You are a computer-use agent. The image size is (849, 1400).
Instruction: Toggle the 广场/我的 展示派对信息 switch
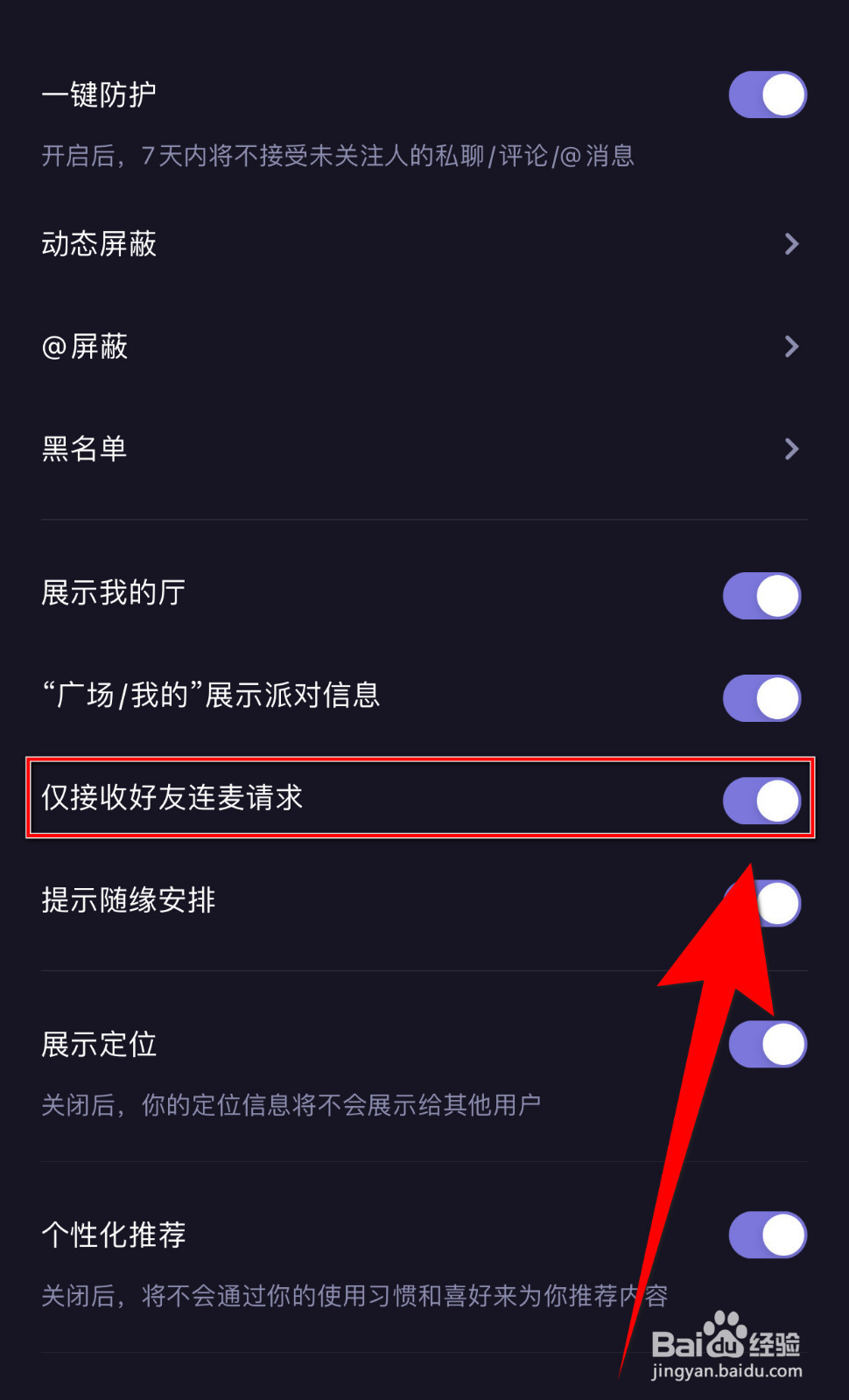761,698
